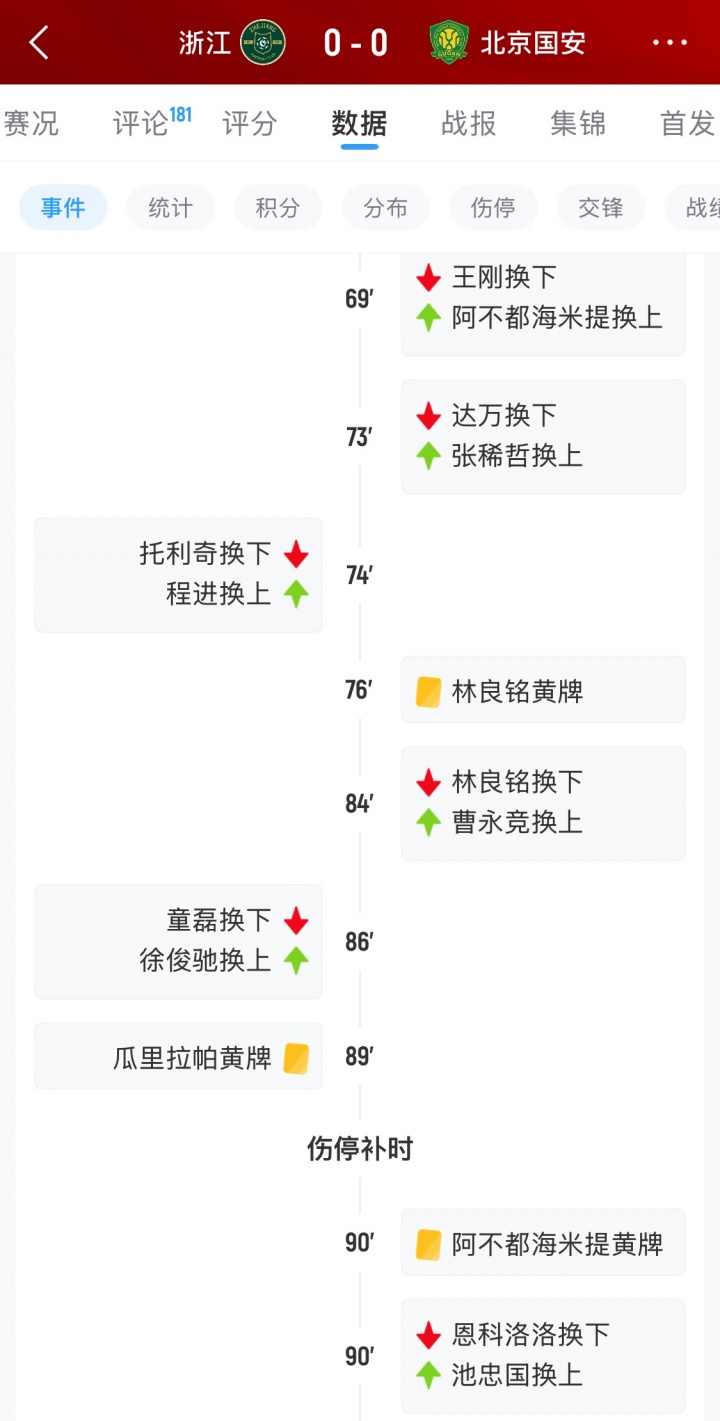Image resolution: width=720 pixels, height=1421 pixels.
Task: Expand the partially hidden 战绩 filter
Action: click(x=701, y=207)
